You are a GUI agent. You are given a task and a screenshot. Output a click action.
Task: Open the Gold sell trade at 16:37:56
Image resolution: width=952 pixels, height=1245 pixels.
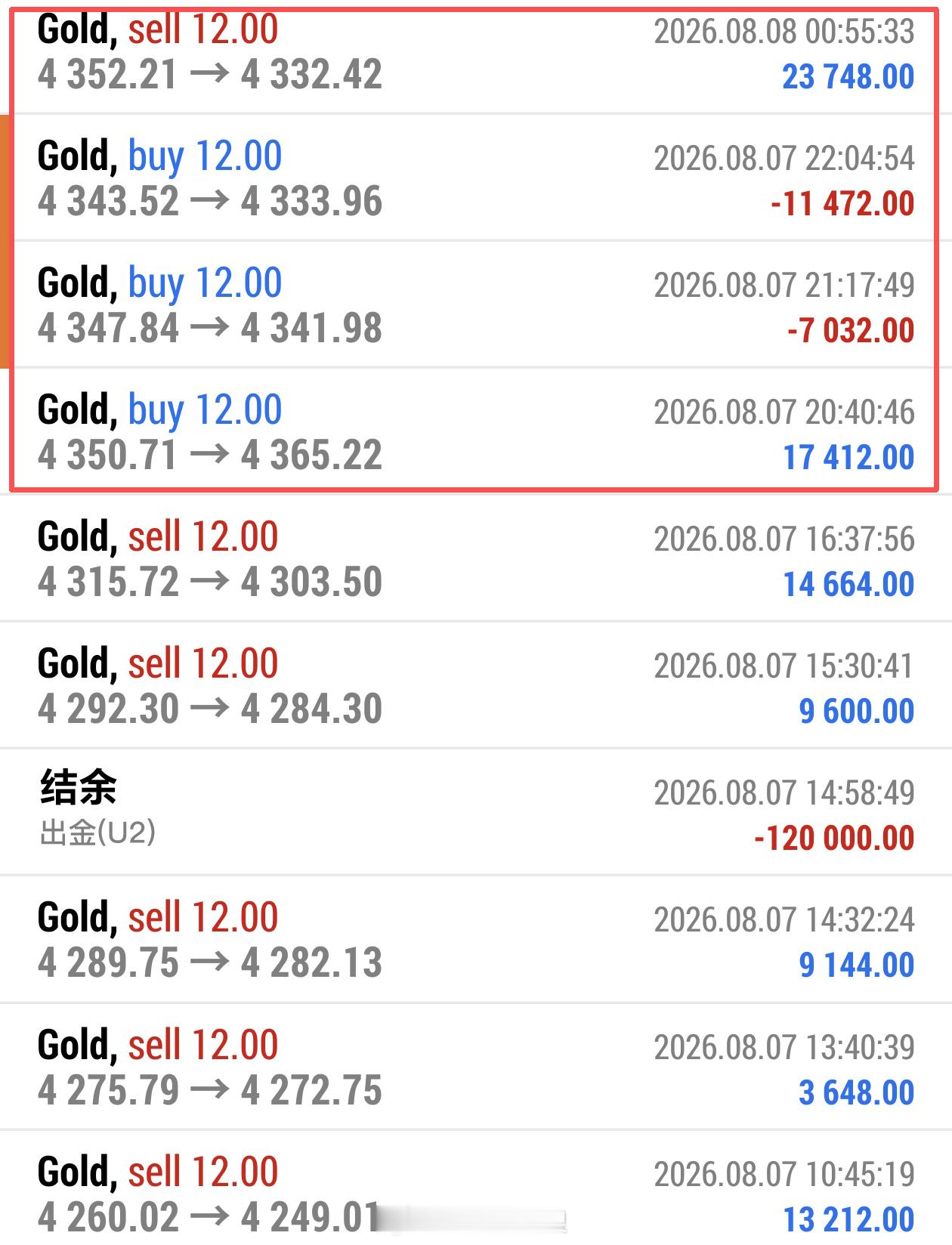click(x=476, y=559)
